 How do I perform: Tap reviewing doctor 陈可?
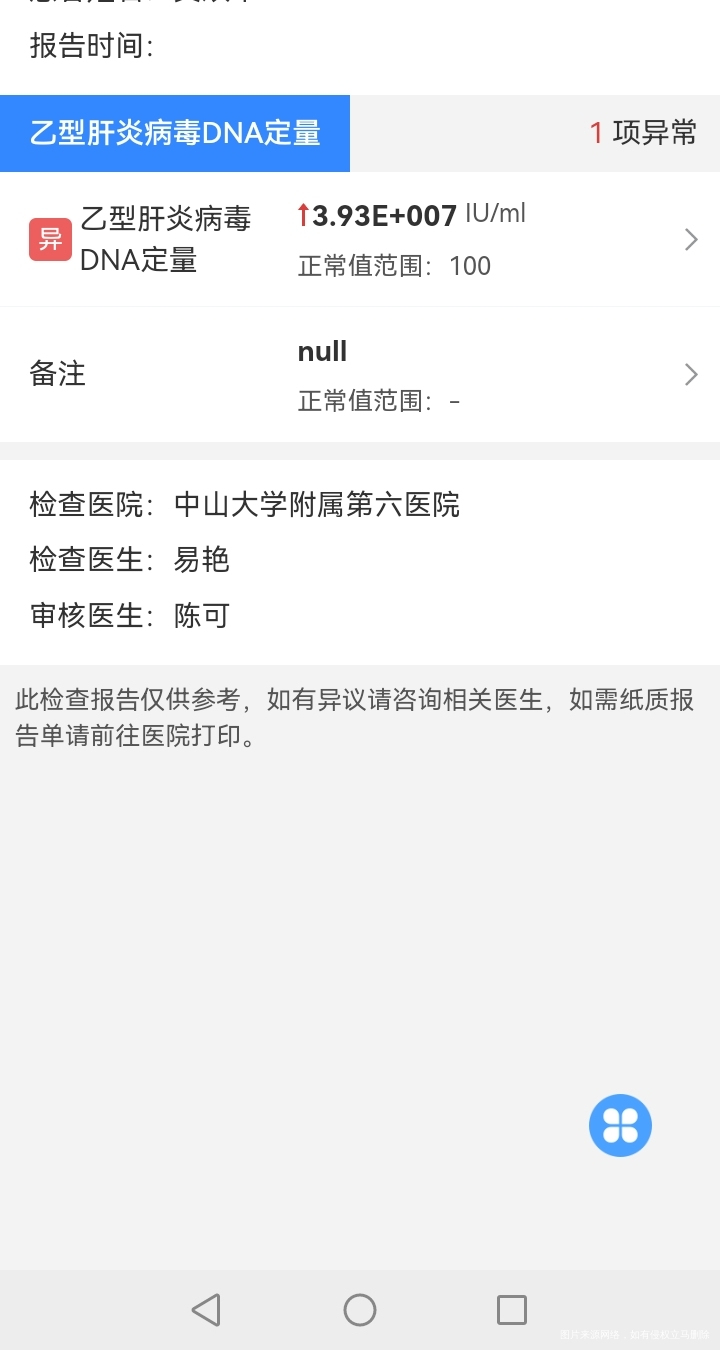203,615
